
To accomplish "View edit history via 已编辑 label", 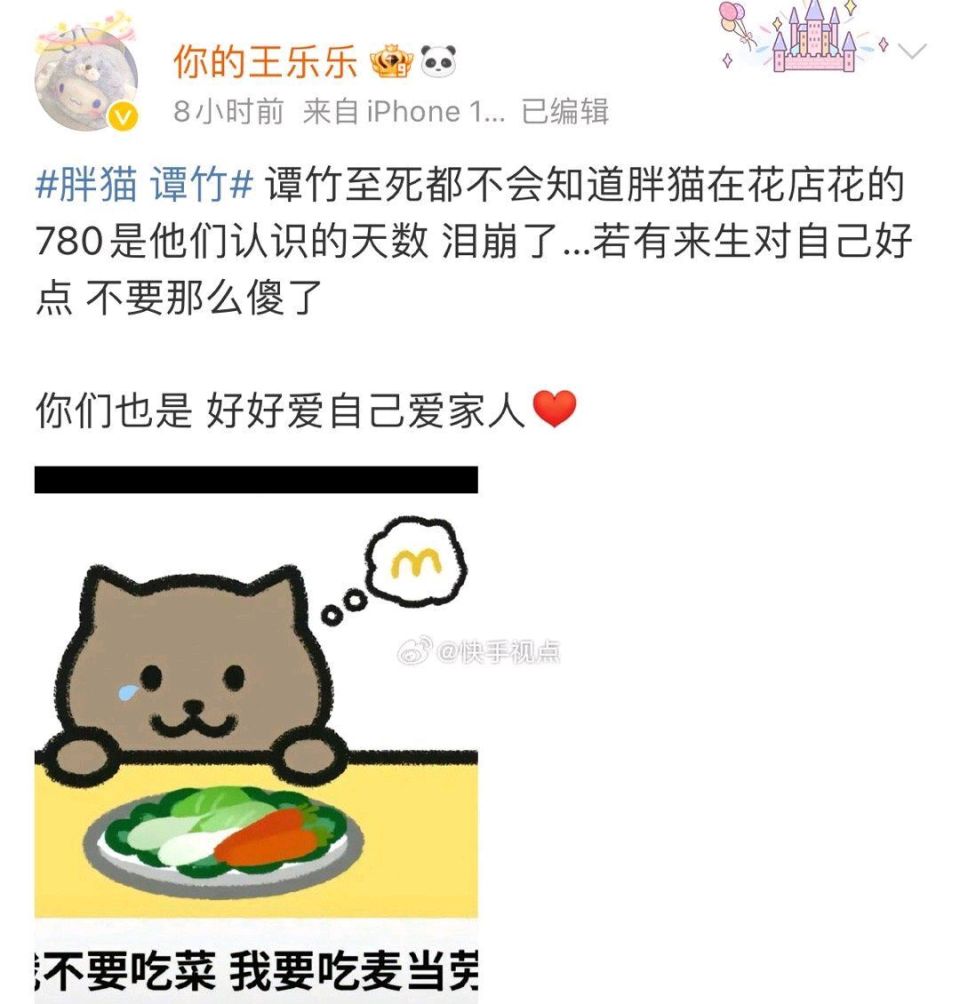I will [571, 113].
